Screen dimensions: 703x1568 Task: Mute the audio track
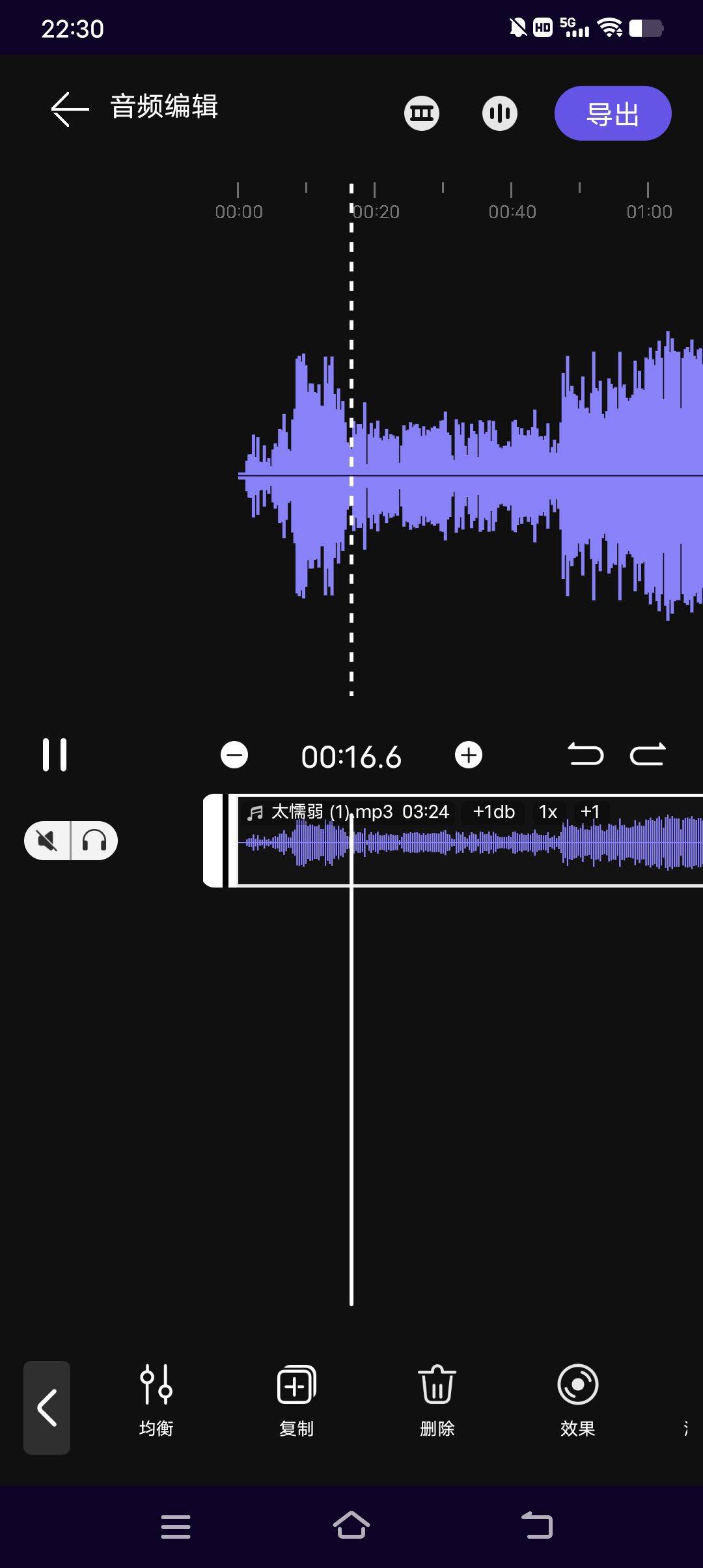pyautogui.click(x=48, y=841)
